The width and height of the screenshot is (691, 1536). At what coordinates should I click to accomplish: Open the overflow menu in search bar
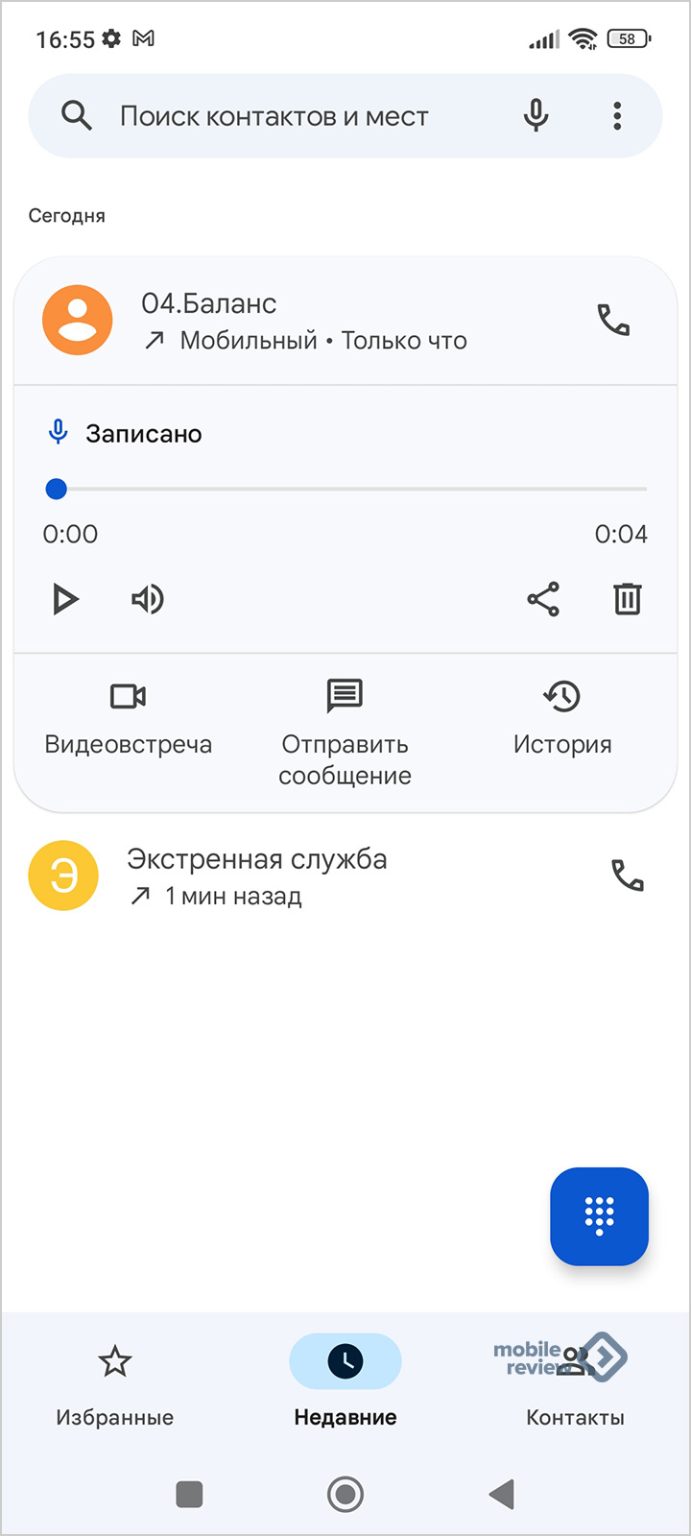pyautogui.click(x=617, y=116)
